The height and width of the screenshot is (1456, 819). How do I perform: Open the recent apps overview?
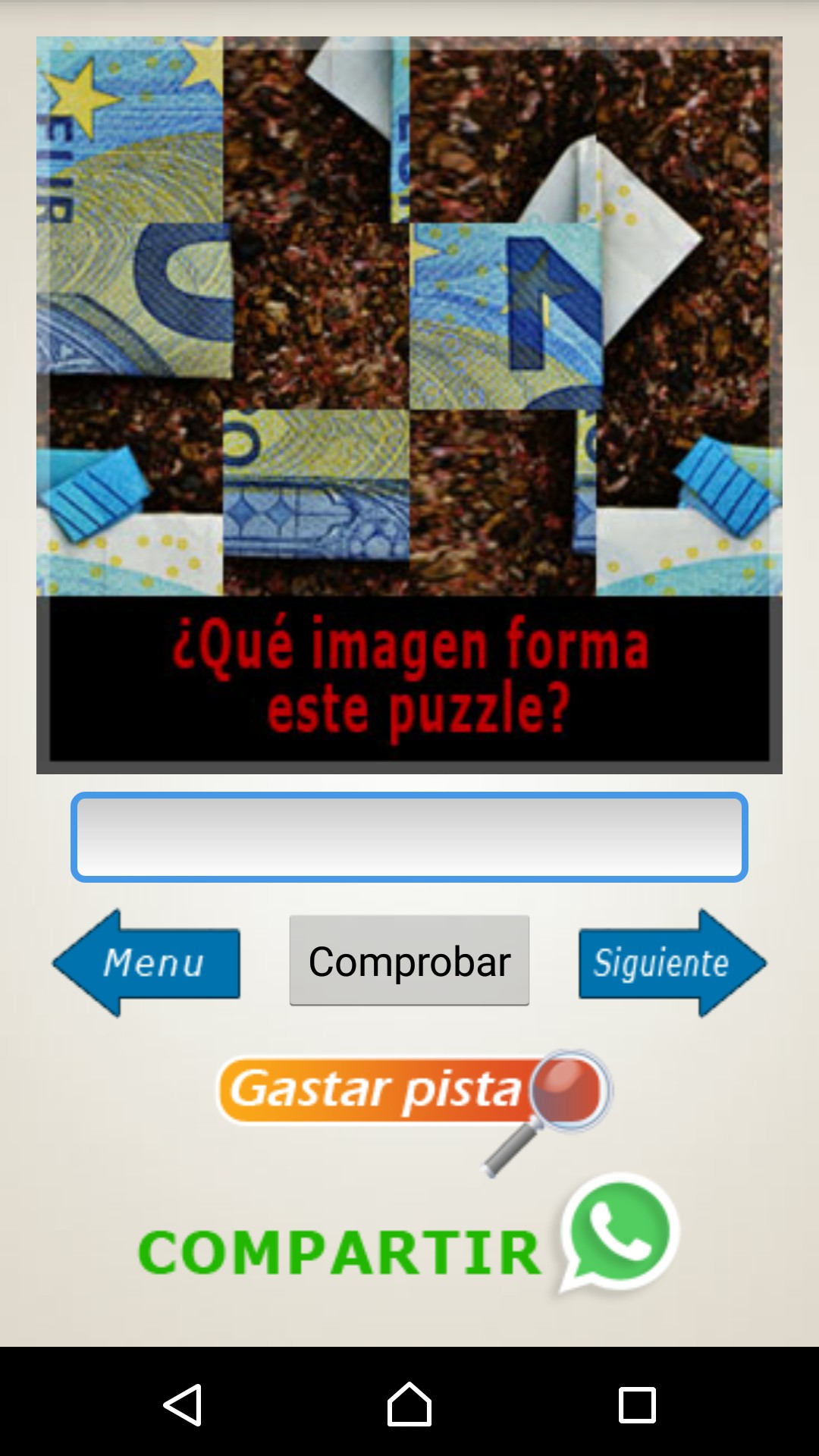coord(637,1404)
